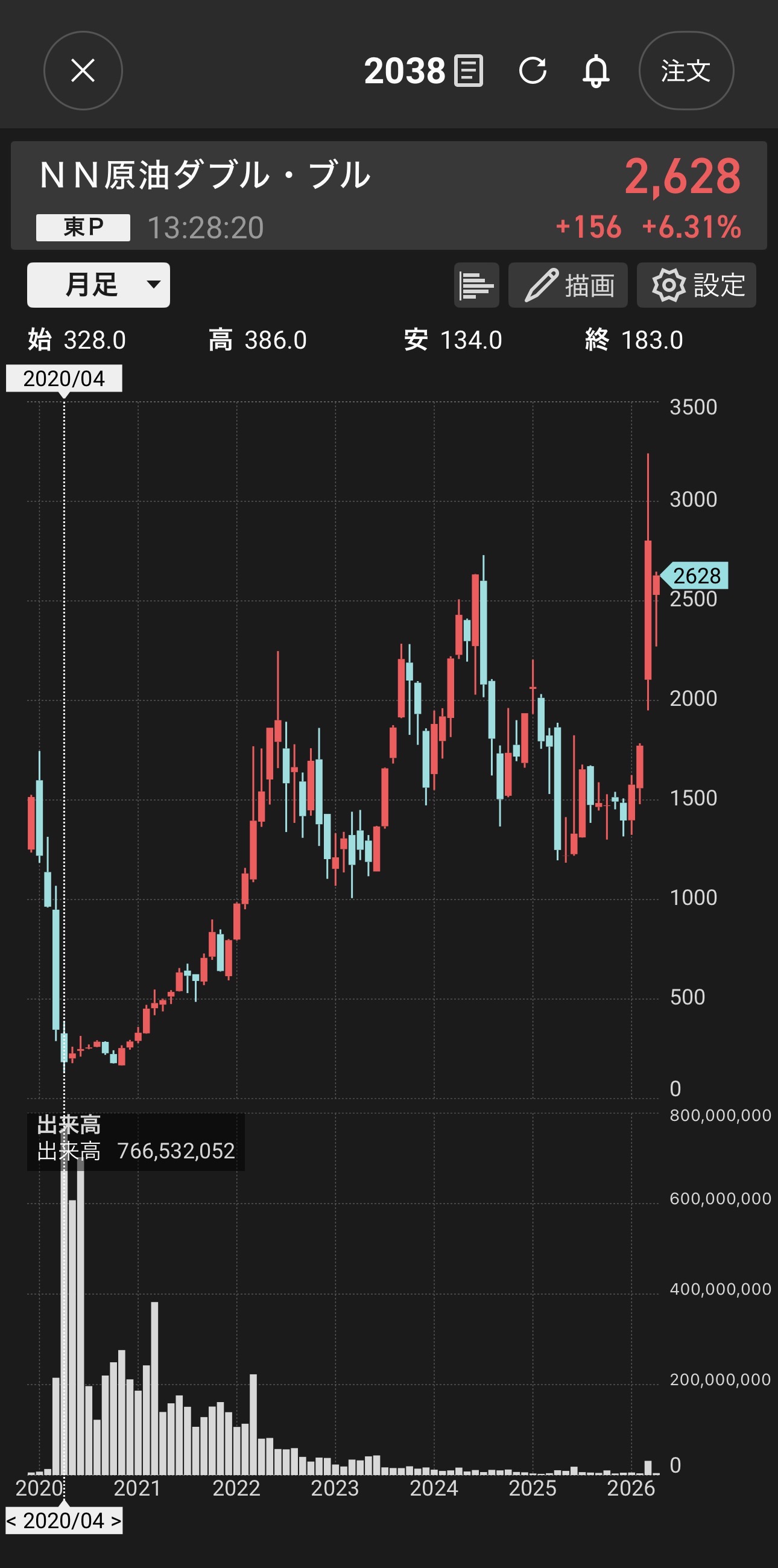Tap the 注文 order button
The width and height of the screenshot is (778, 1568).
(x=686, y=71)
